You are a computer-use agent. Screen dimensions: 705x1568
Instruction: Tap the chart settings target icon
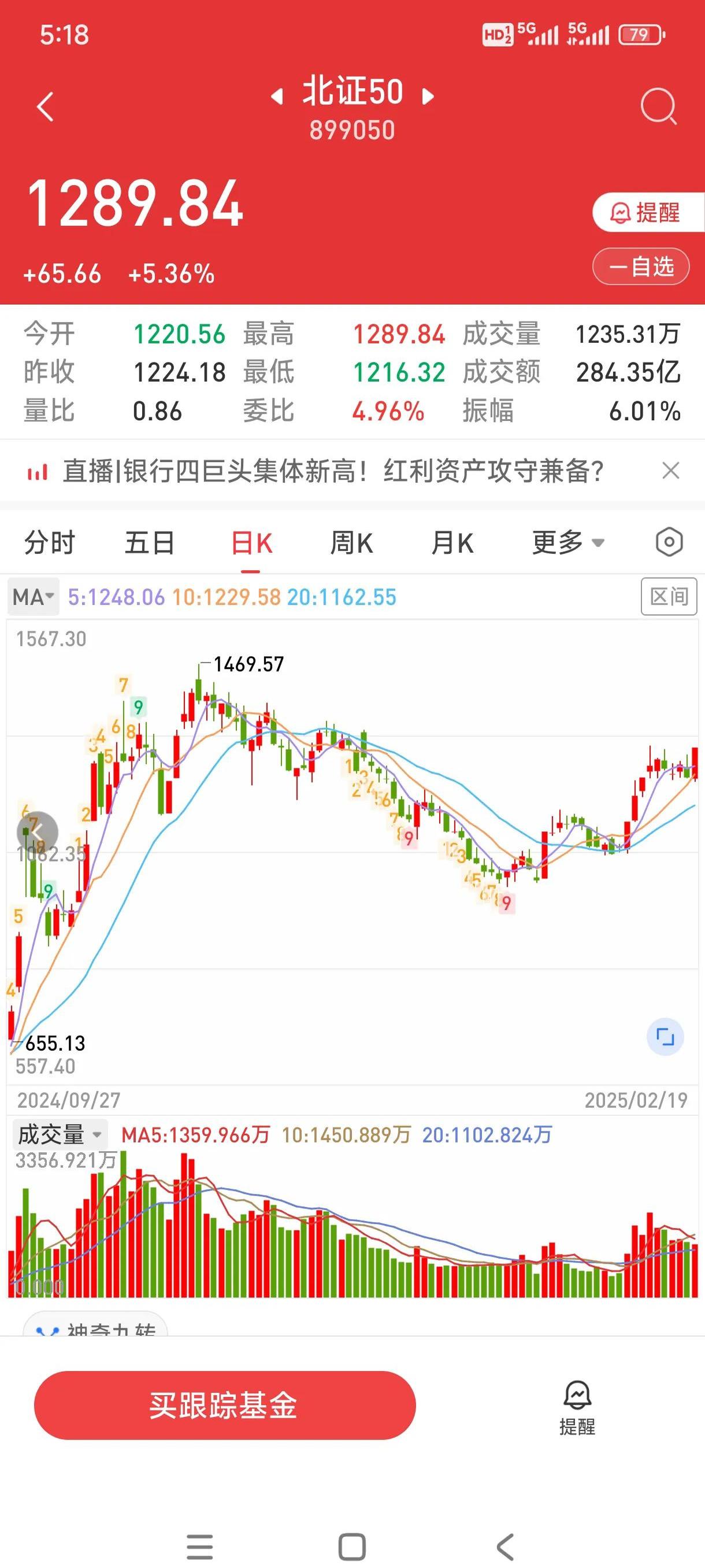(669, 541)
